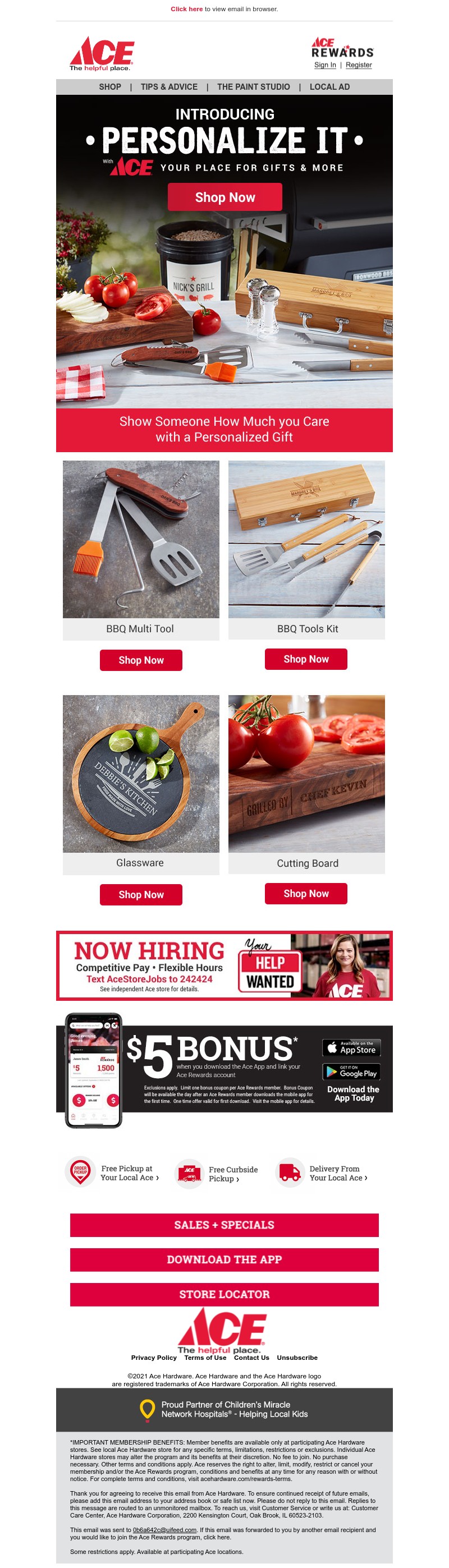The image size is (449, 1568).
Task: Open the Now Hiring banner
Action: tap(224, 965)
